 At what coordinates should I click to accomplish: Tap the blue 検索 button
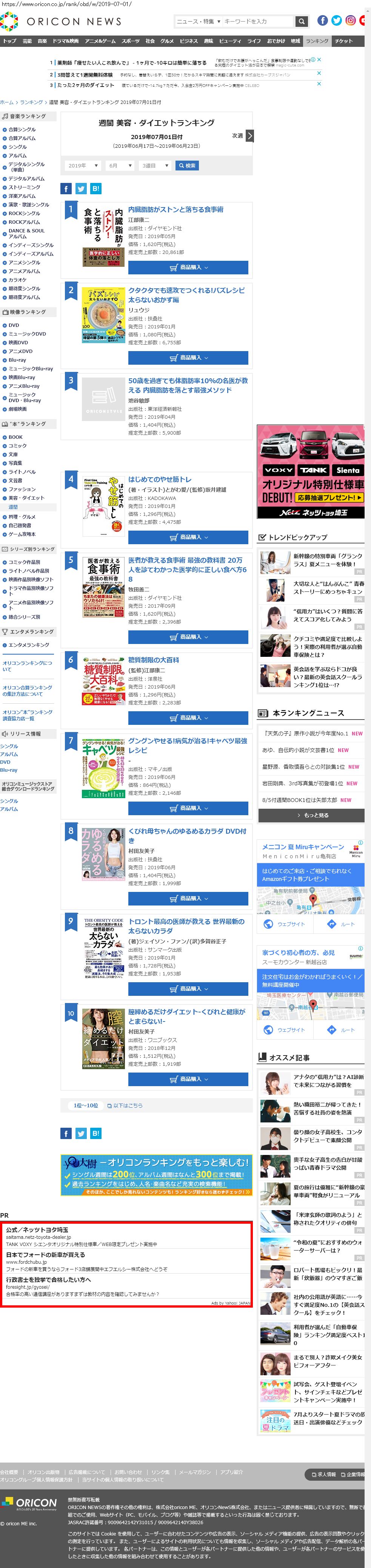pyautogui.click(x=187, y=166)
